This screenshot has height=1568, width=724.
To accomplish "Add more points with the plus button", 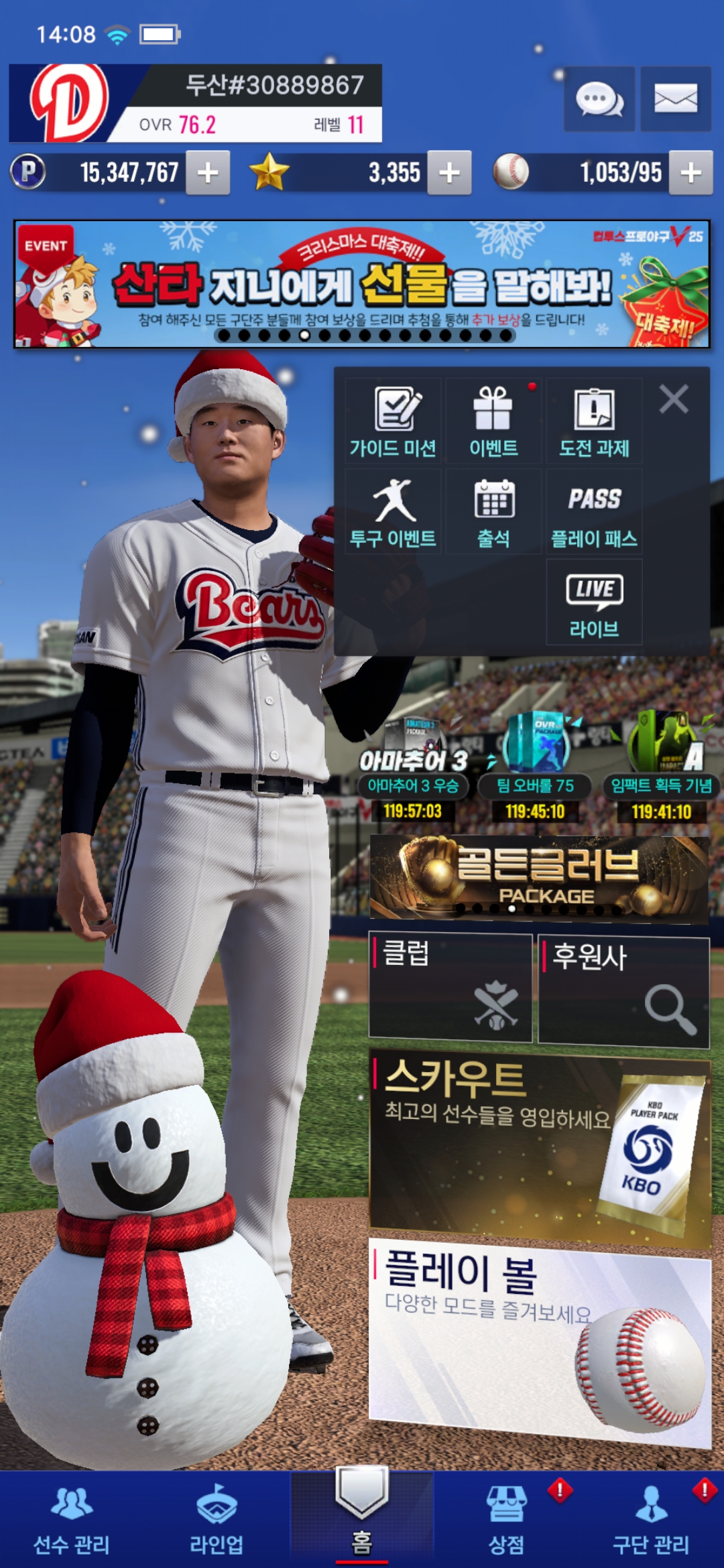I will point(208,173).
